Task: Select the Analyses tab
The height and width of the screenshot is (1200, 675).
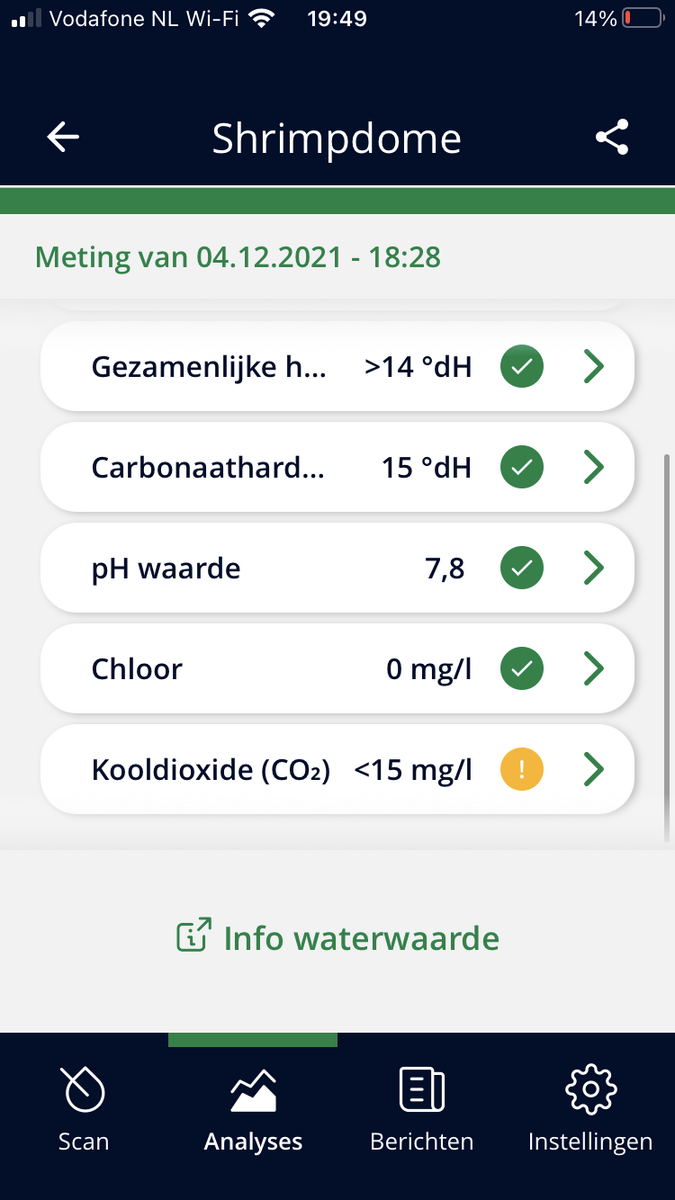Action: (x=253, y=1110)
